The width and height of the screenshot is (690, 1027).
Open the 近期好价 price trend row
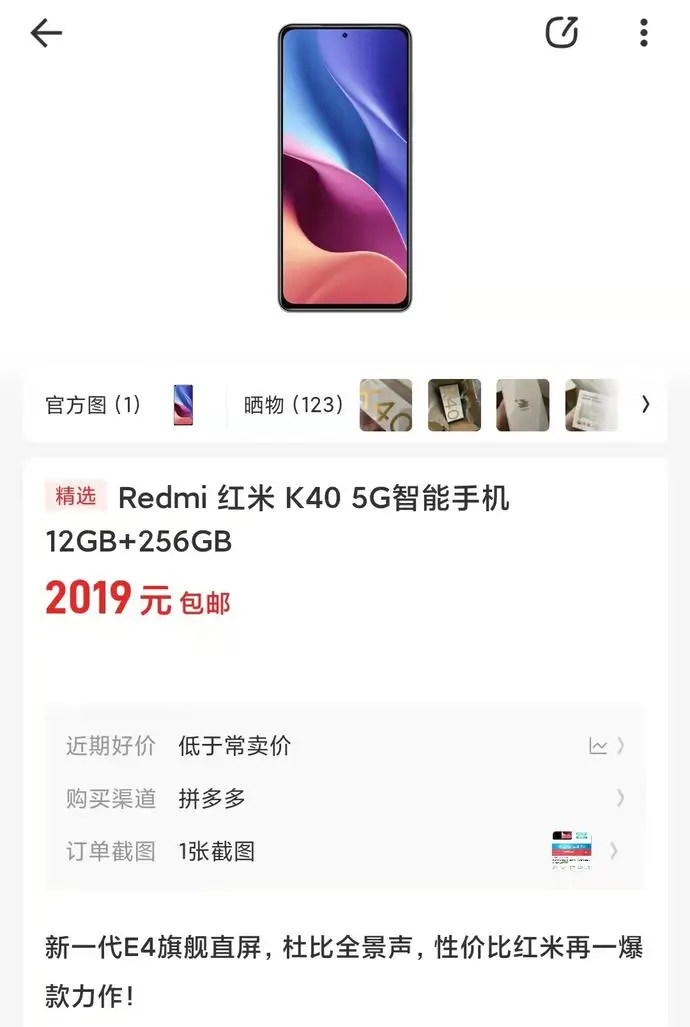344,746
